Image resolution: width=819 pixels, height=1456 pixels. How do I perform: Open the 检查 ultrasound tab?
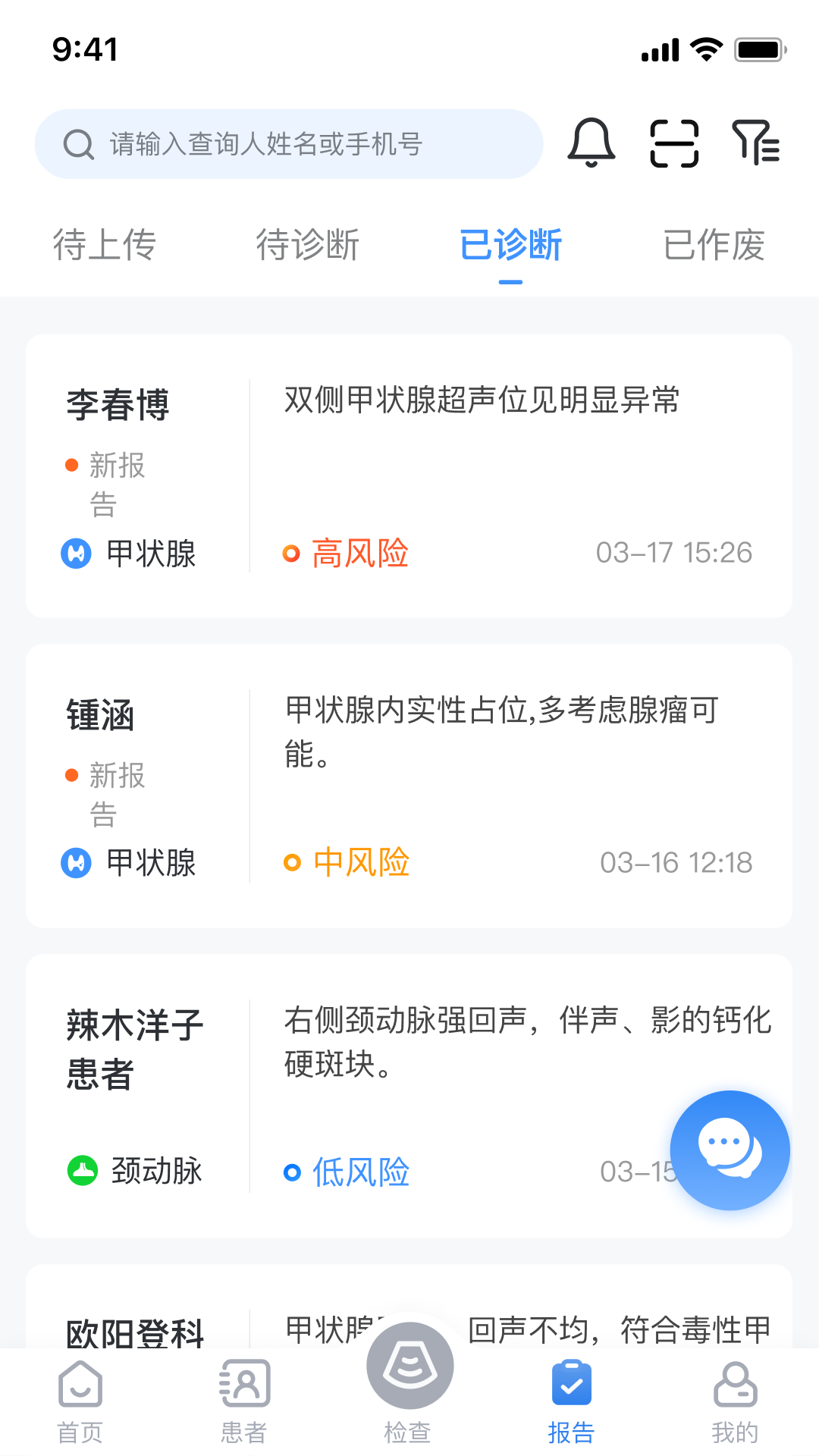(x=409, y=1380)
